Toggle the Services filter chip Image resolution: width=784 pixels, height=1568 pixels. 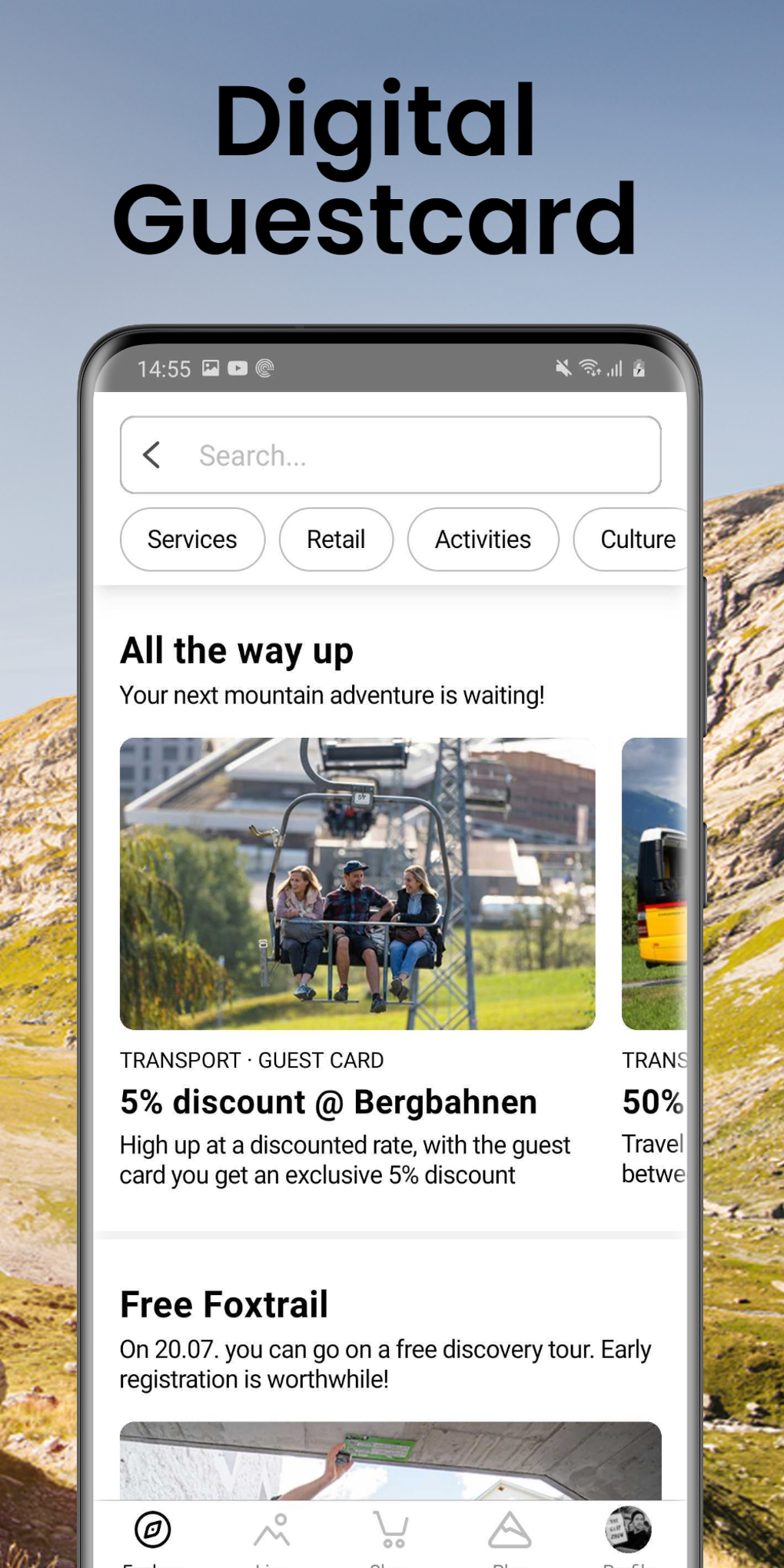(192, 540)
